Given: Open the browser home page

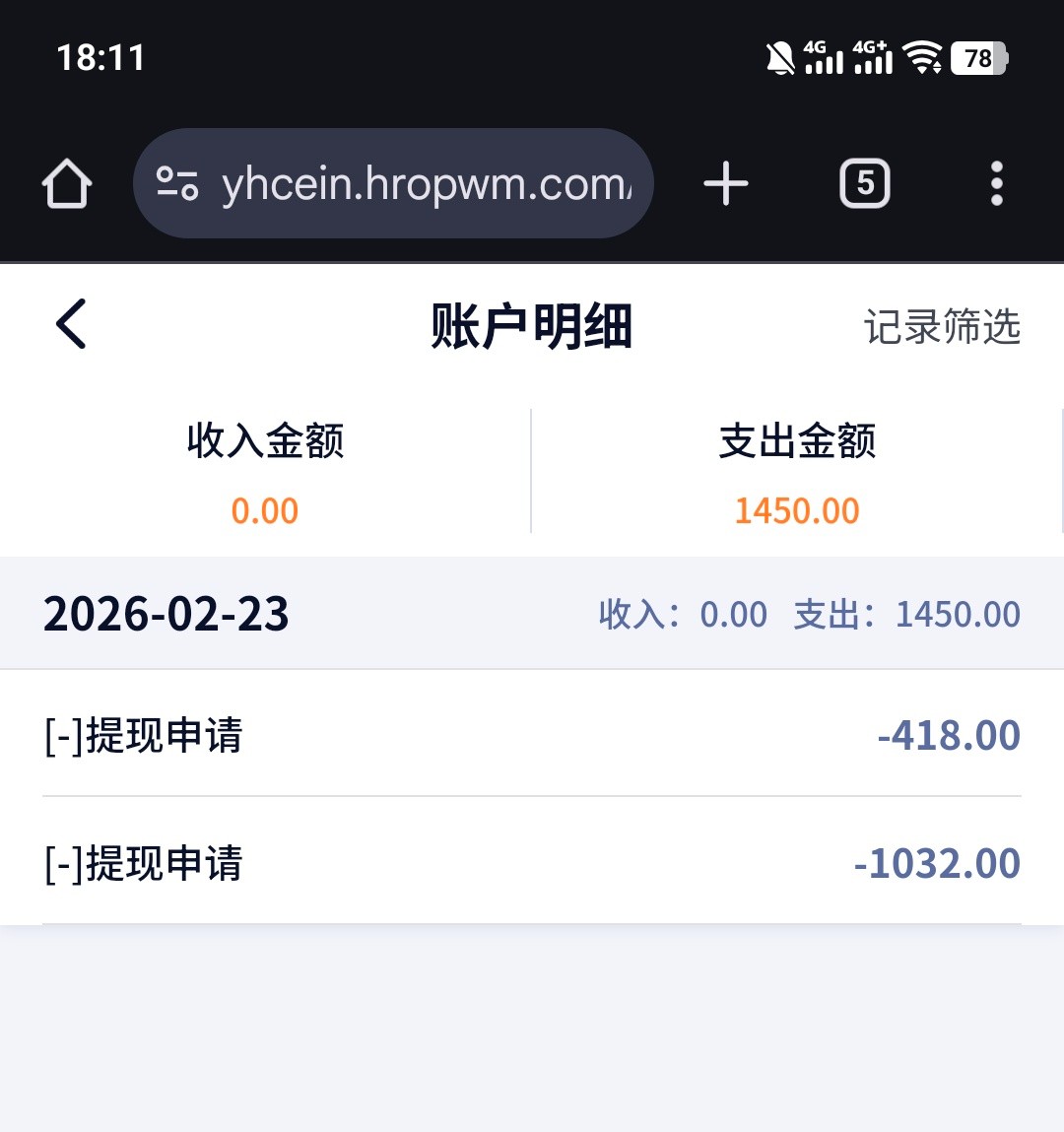Looking at the screenshot, I should pos(67,184).
